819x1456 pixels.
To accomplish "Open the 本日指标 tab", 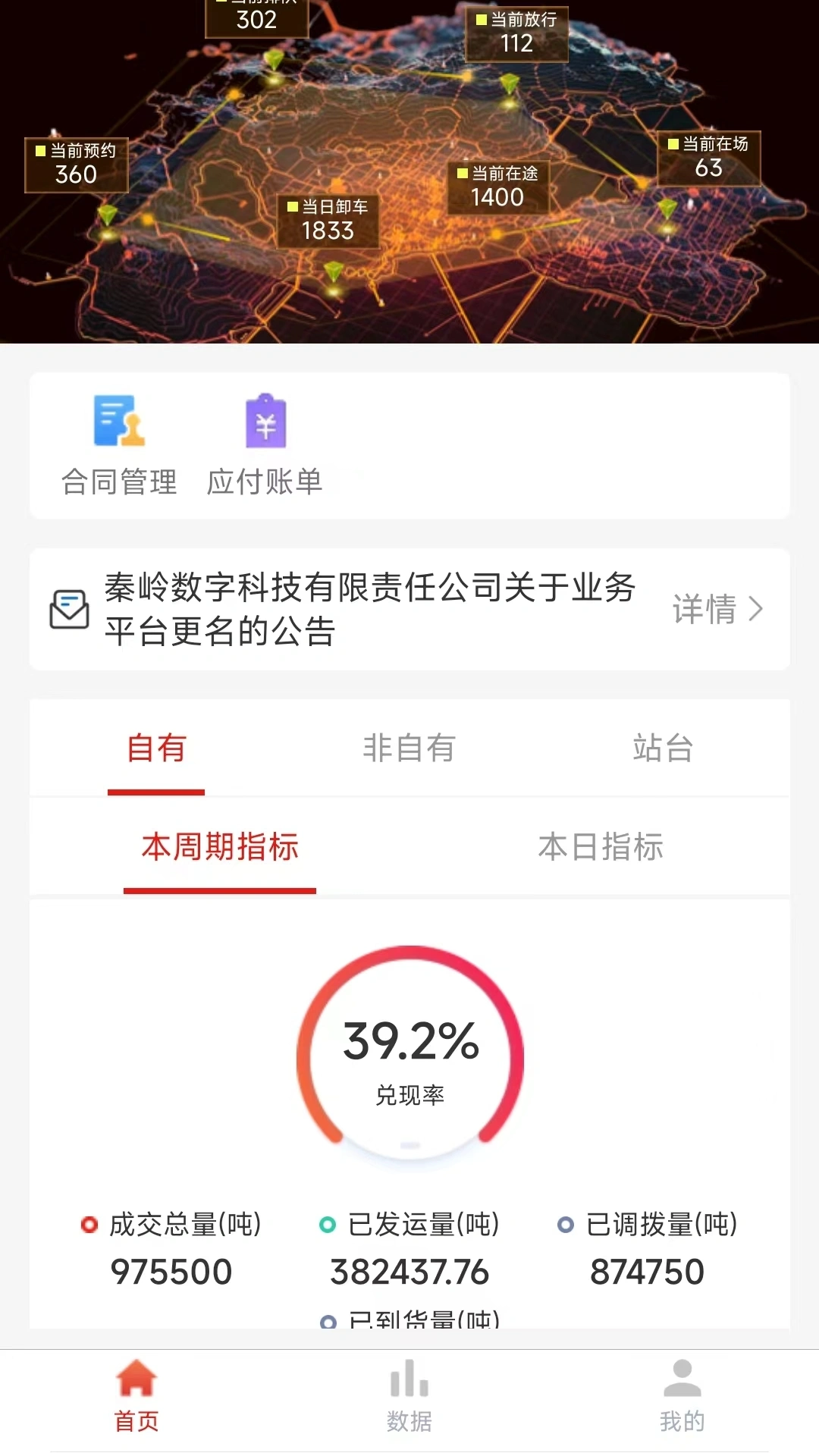I will point(600,849).
